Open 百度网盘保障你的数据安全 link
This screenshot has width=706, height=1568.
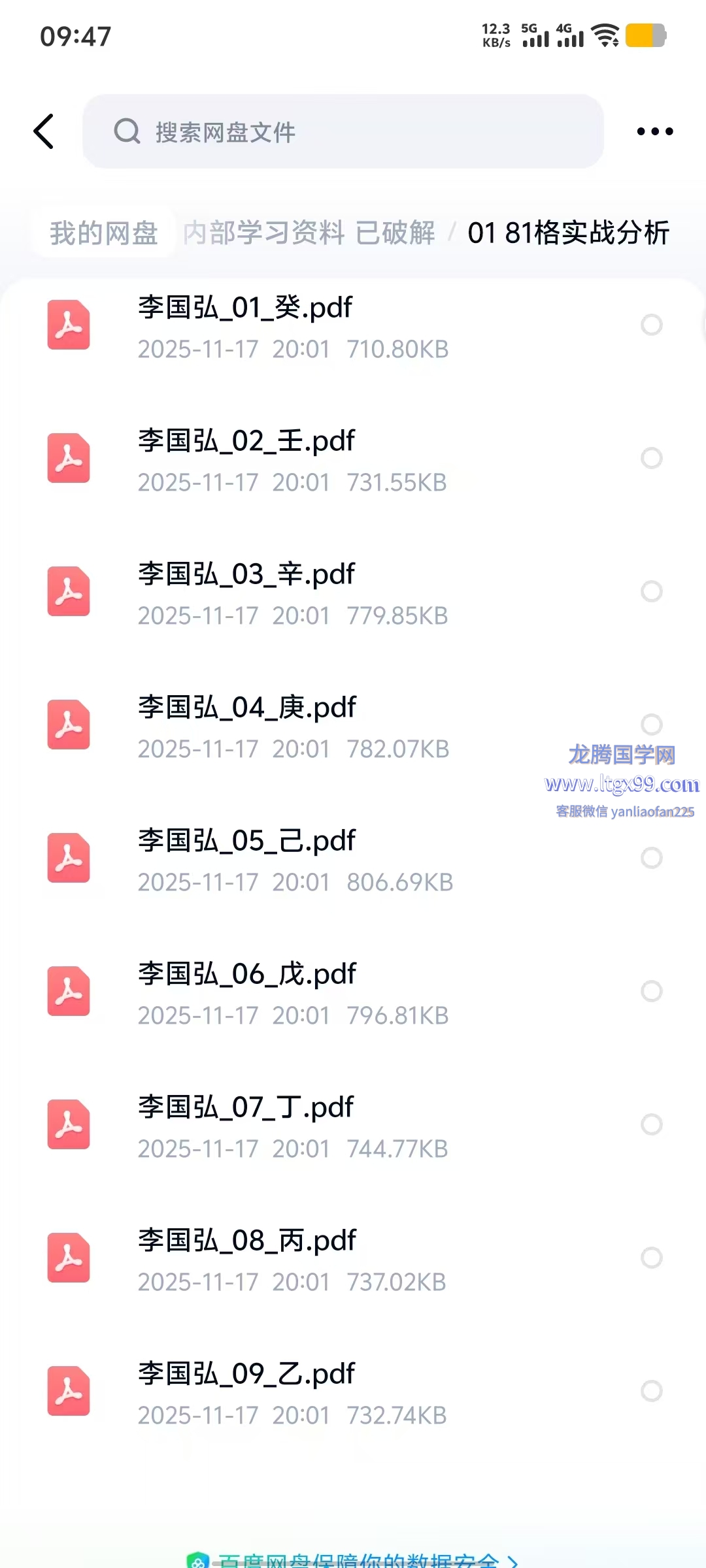coord(356,1560)
